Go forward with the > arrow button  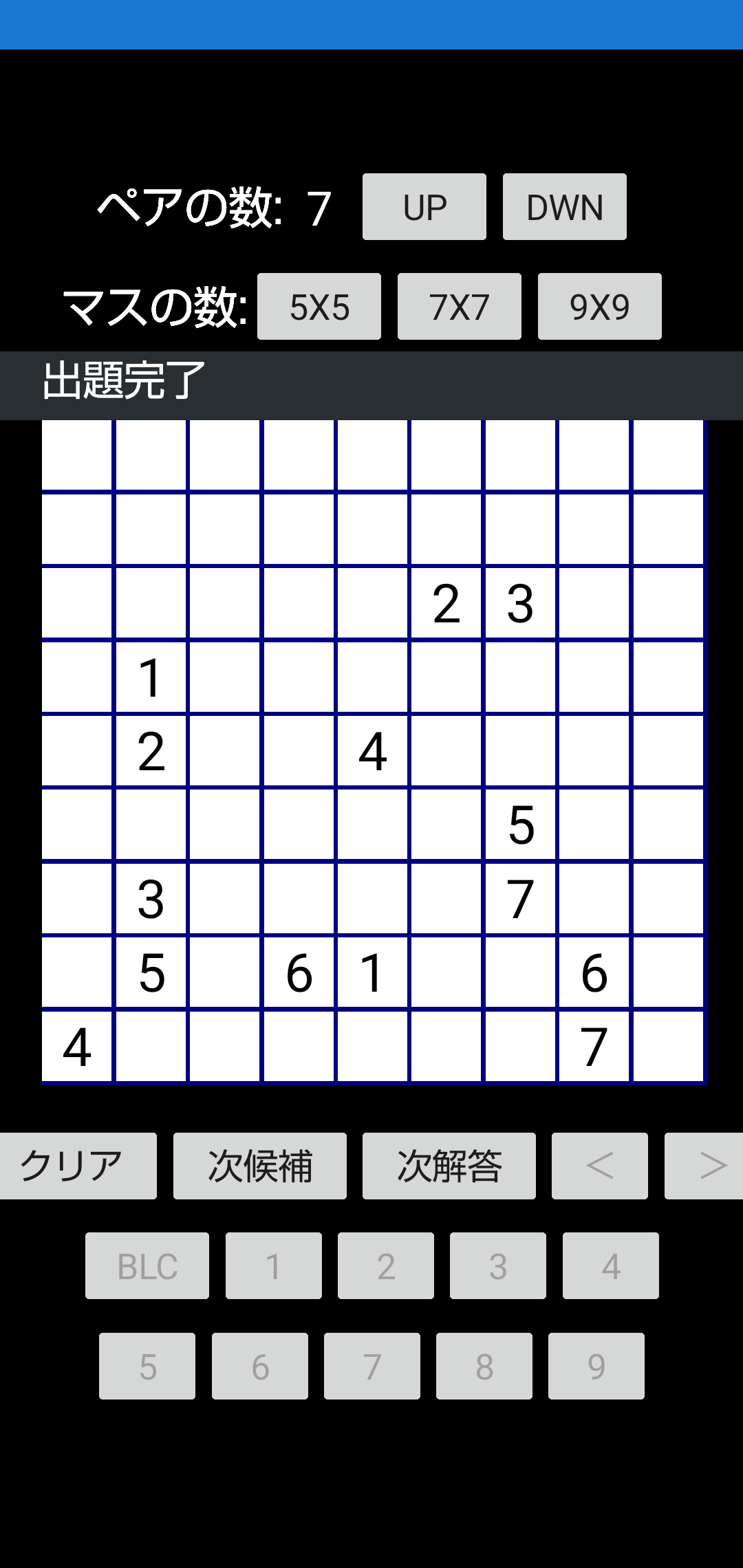tap(704, 1166)
